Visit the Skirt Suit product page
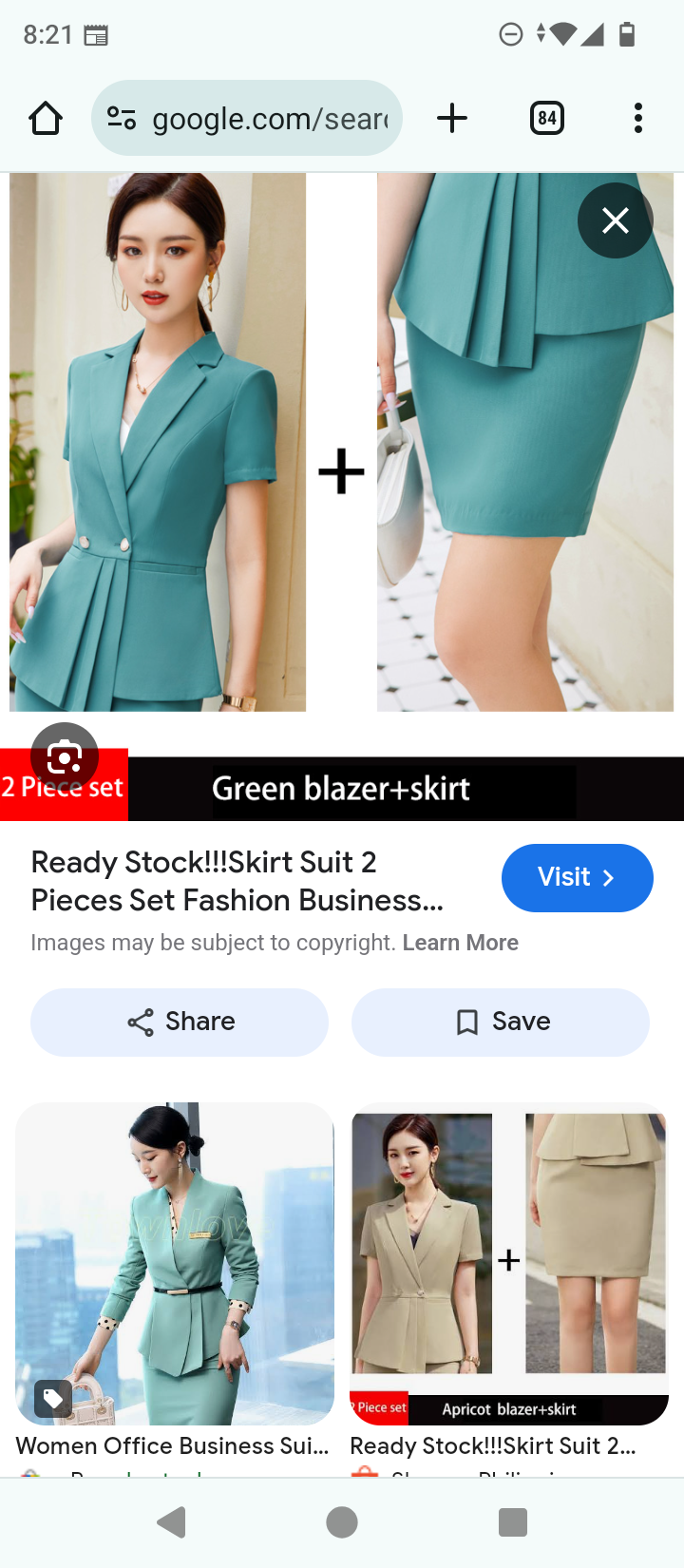Viewport: 684px width, 1568px height. point(577,877)
